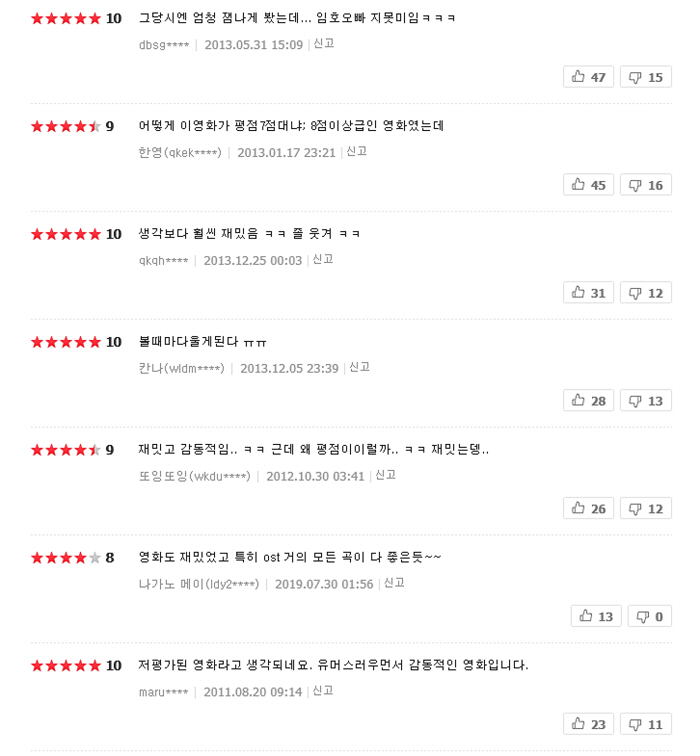
Task: Report the review by 나가노 메이(ldy2****)
Action: point(394,583)
